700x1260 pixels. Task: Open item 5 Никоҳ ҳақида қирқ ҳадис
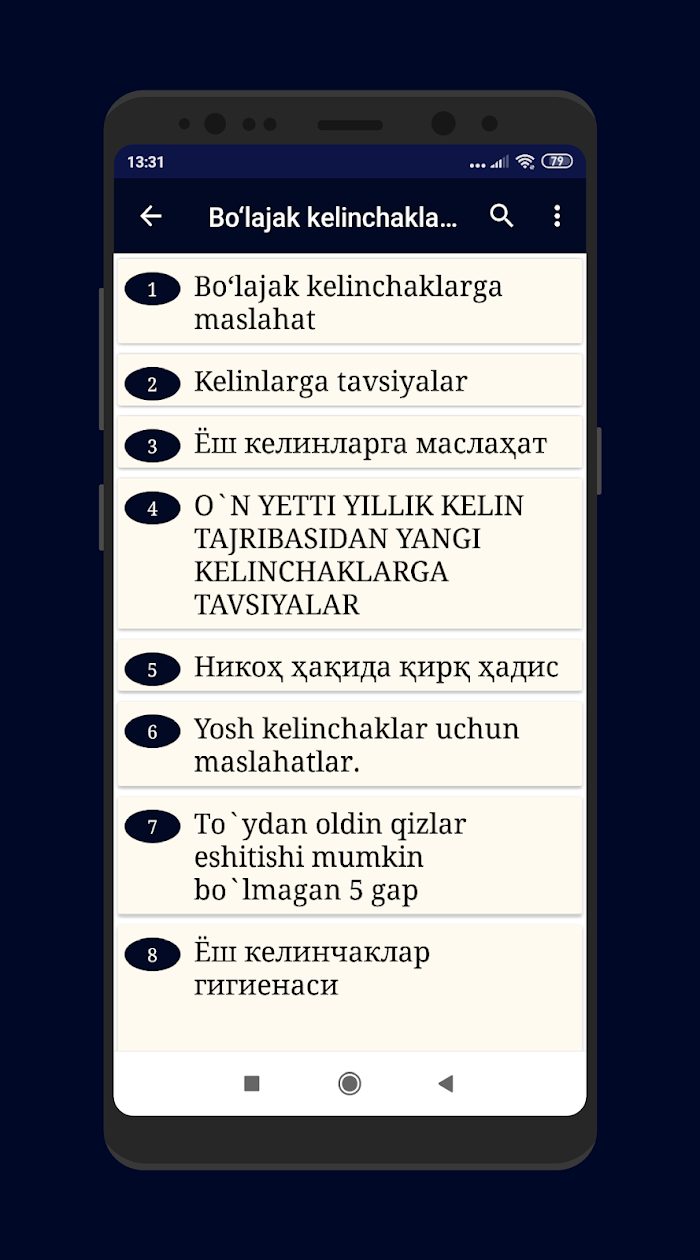[350, 667]
